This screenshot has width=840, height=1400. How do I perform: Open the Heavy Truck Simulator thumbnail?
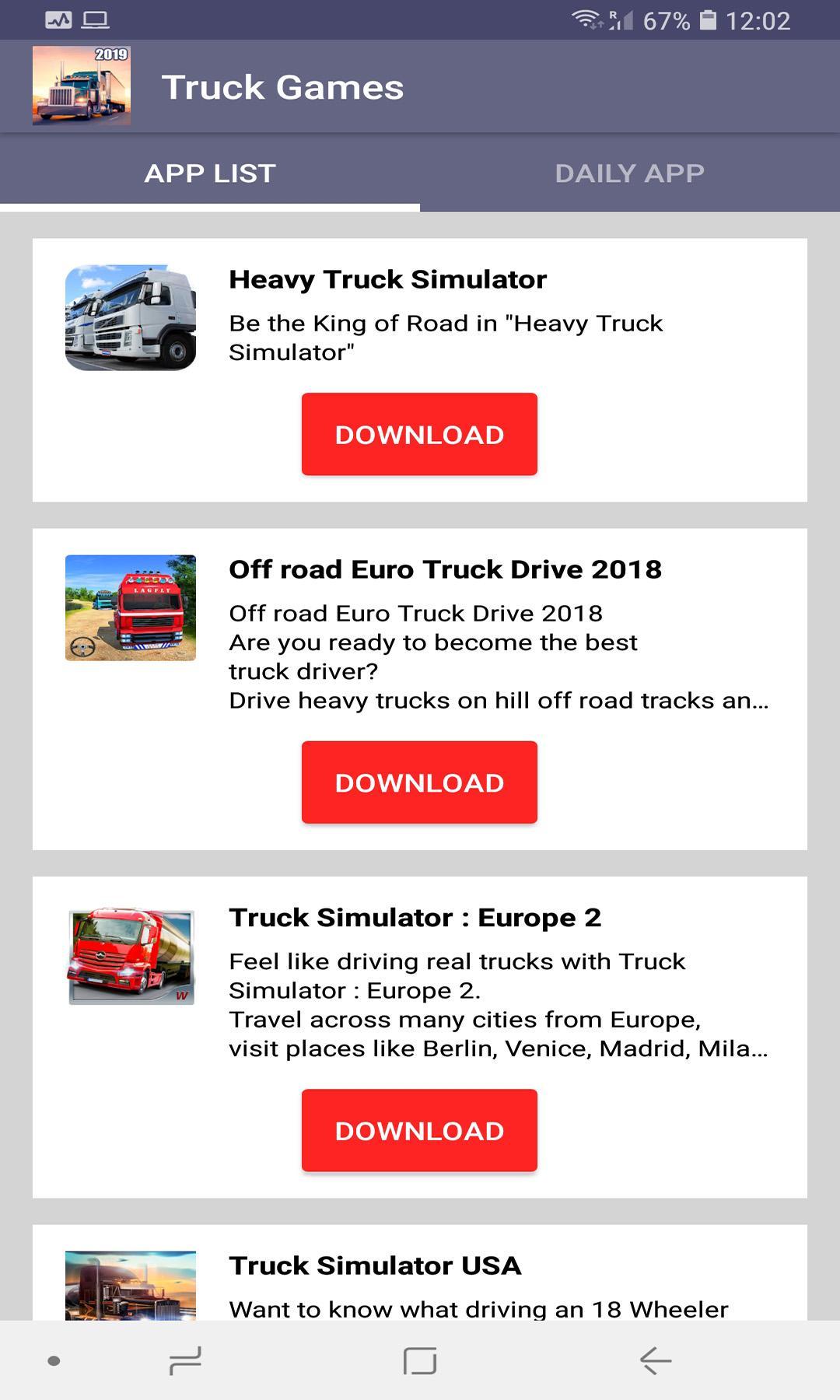click(130, 315)
